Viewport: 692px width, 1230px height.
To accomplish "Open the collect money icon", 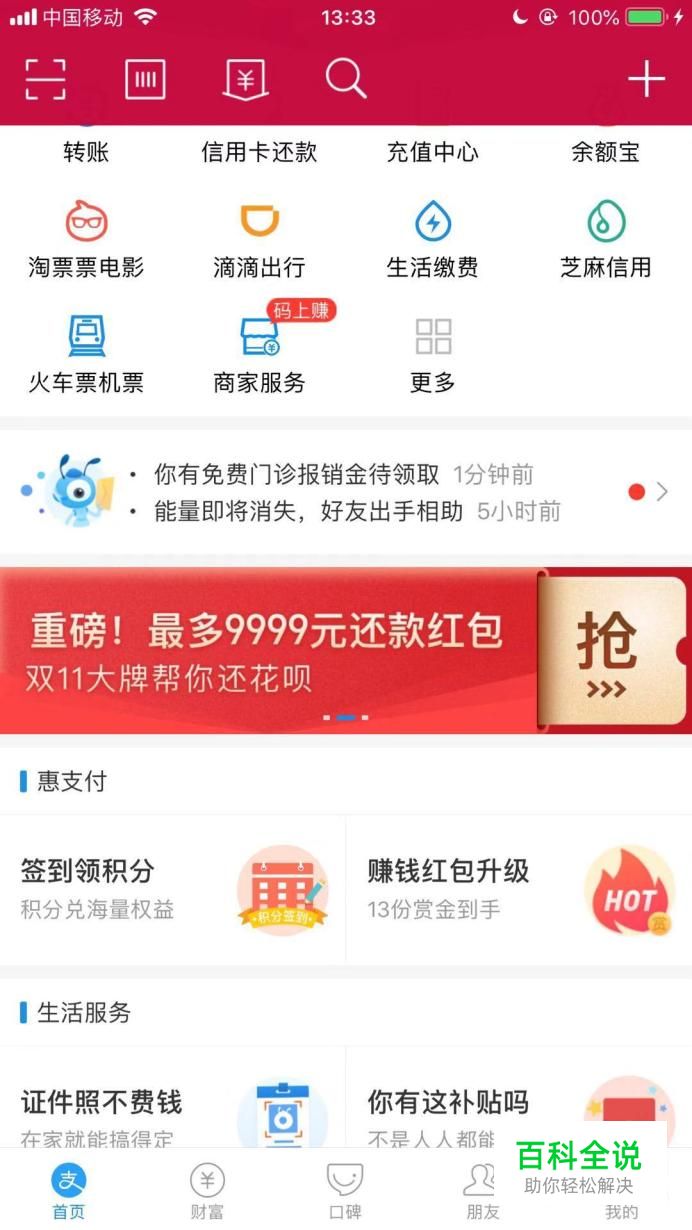I will click(245, 78).
